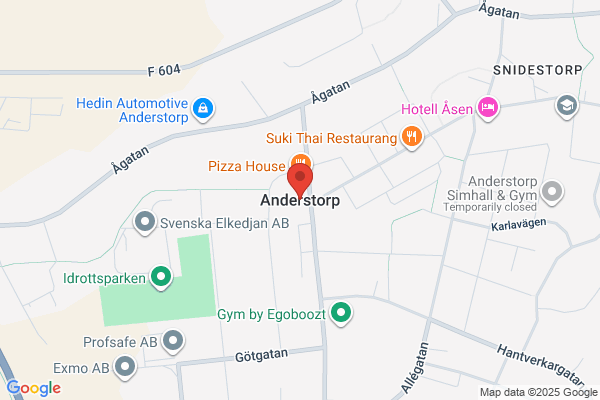Select the Pizza House marker
The width and height of the screenshot is (600, 400).
pos(301,162)
